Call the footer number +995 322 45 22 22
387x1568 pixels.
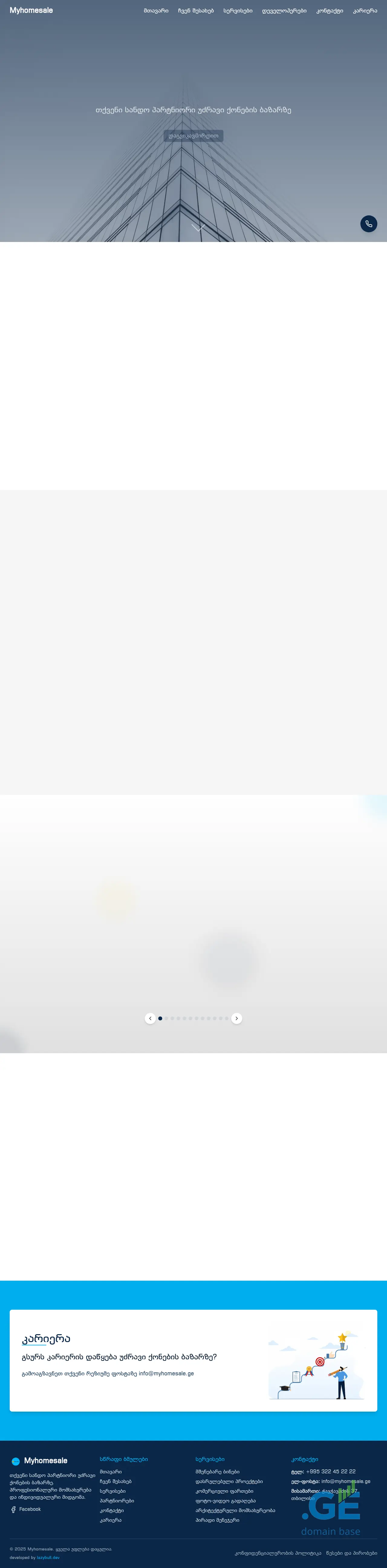[330, 1471]
